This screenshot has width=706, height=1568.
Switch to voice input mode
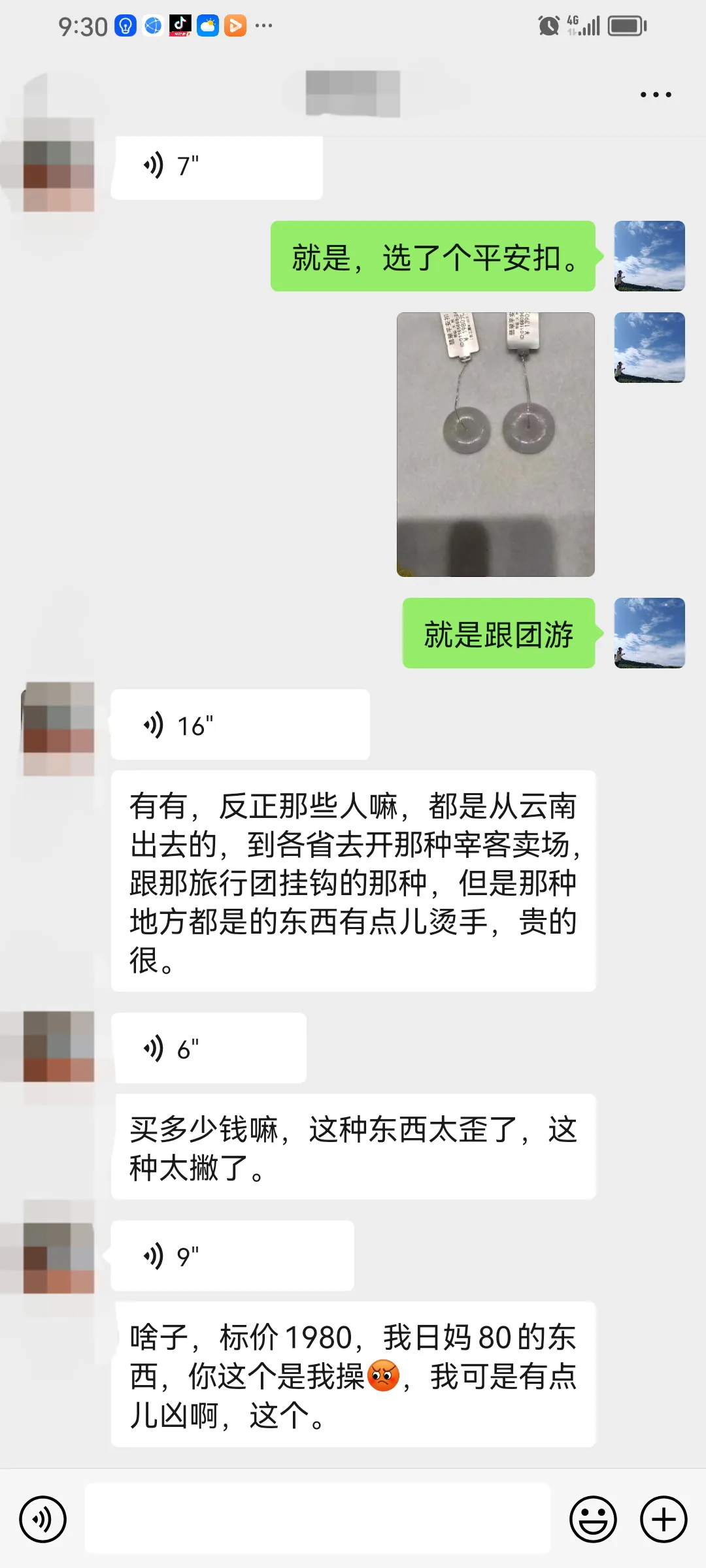pos(42,1519)
